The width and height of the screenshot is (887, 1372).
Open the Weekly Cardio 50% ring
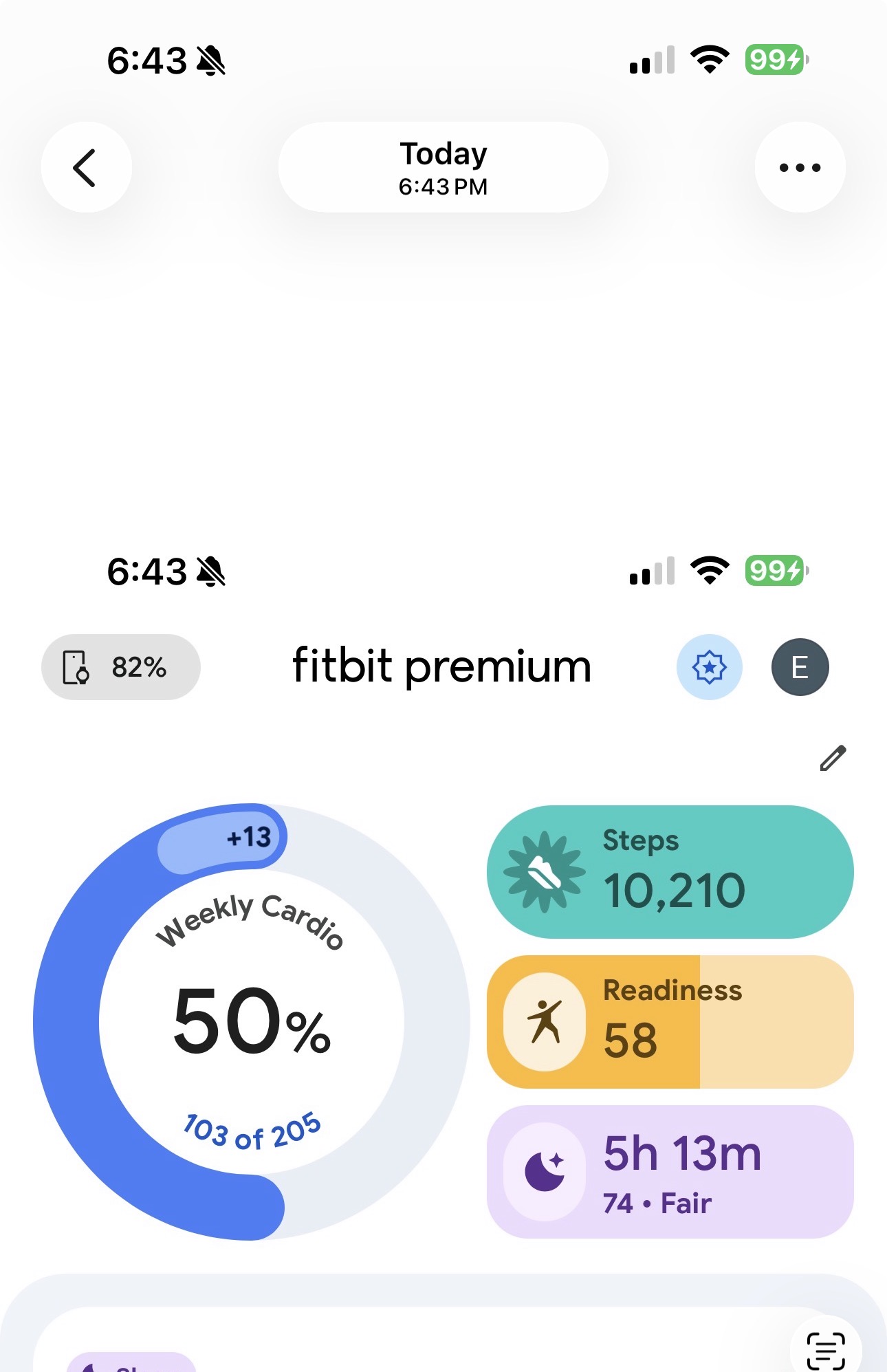click(x=252, y=1022)
